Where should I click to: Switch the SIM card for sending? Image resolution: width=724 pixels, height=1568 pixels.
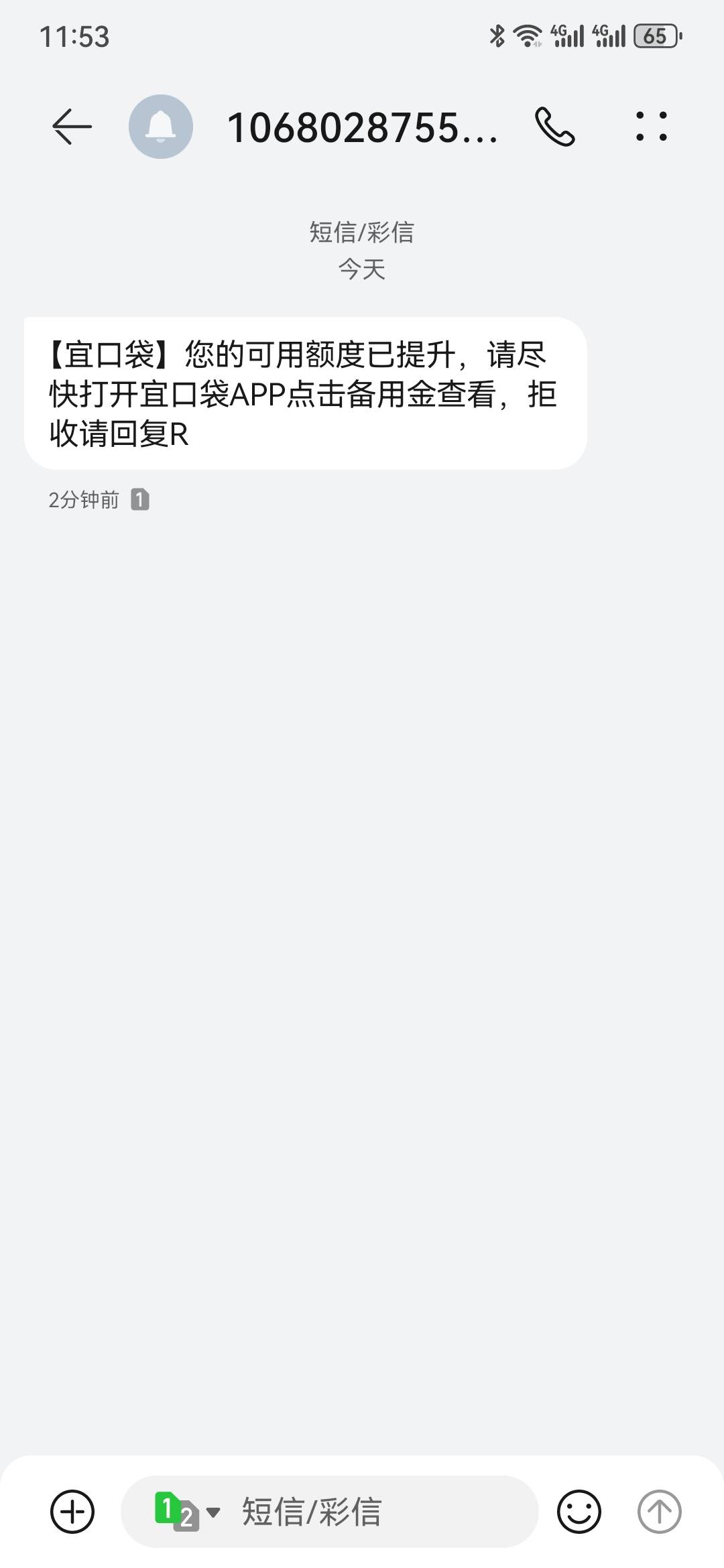tap(187, 1511)
